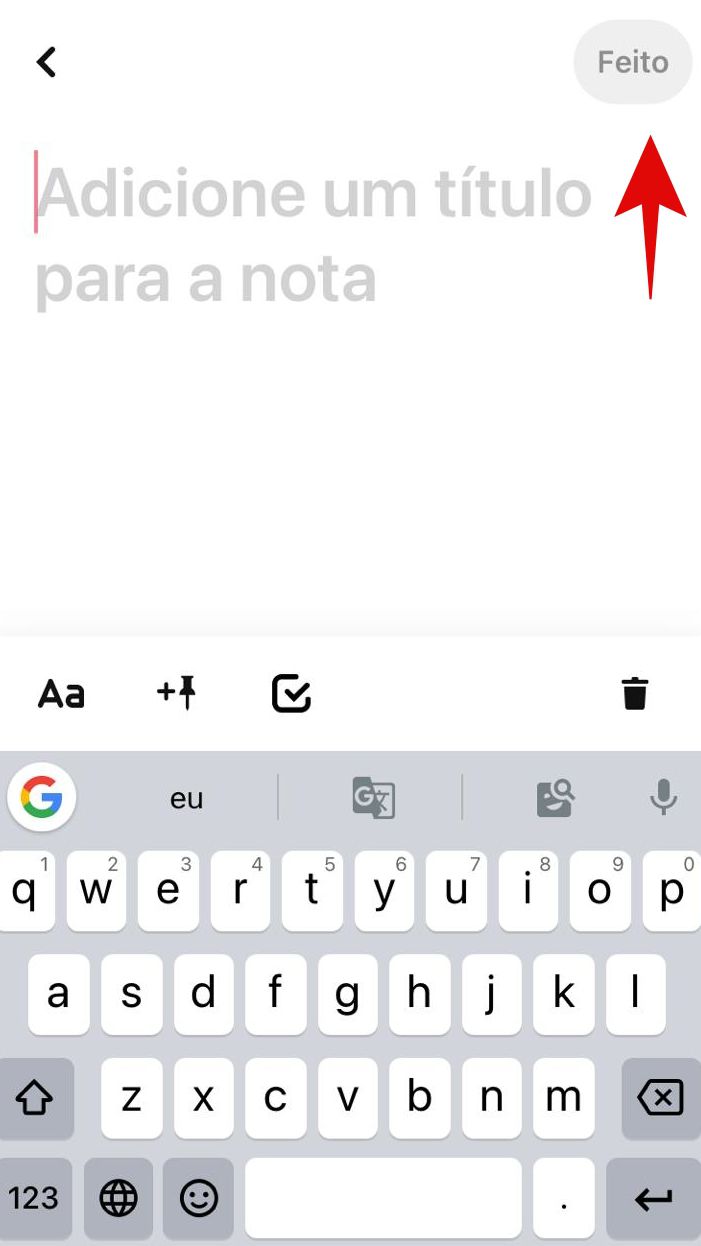The width and height of the screenshot is (701, 1246).
Task: Open Google search on the keyboard
Action: tap(42, 797)
